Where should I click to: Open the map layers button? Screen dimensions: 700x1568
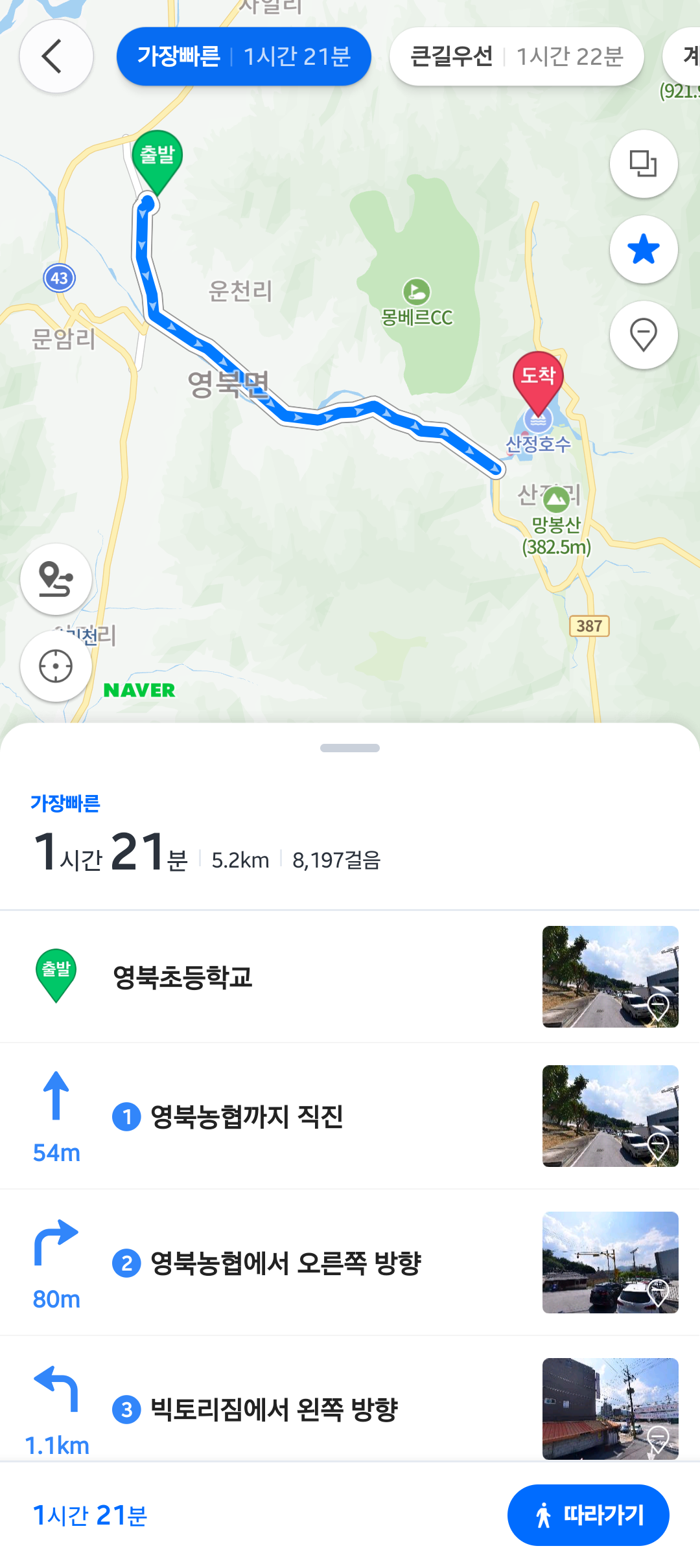(644, 164)
